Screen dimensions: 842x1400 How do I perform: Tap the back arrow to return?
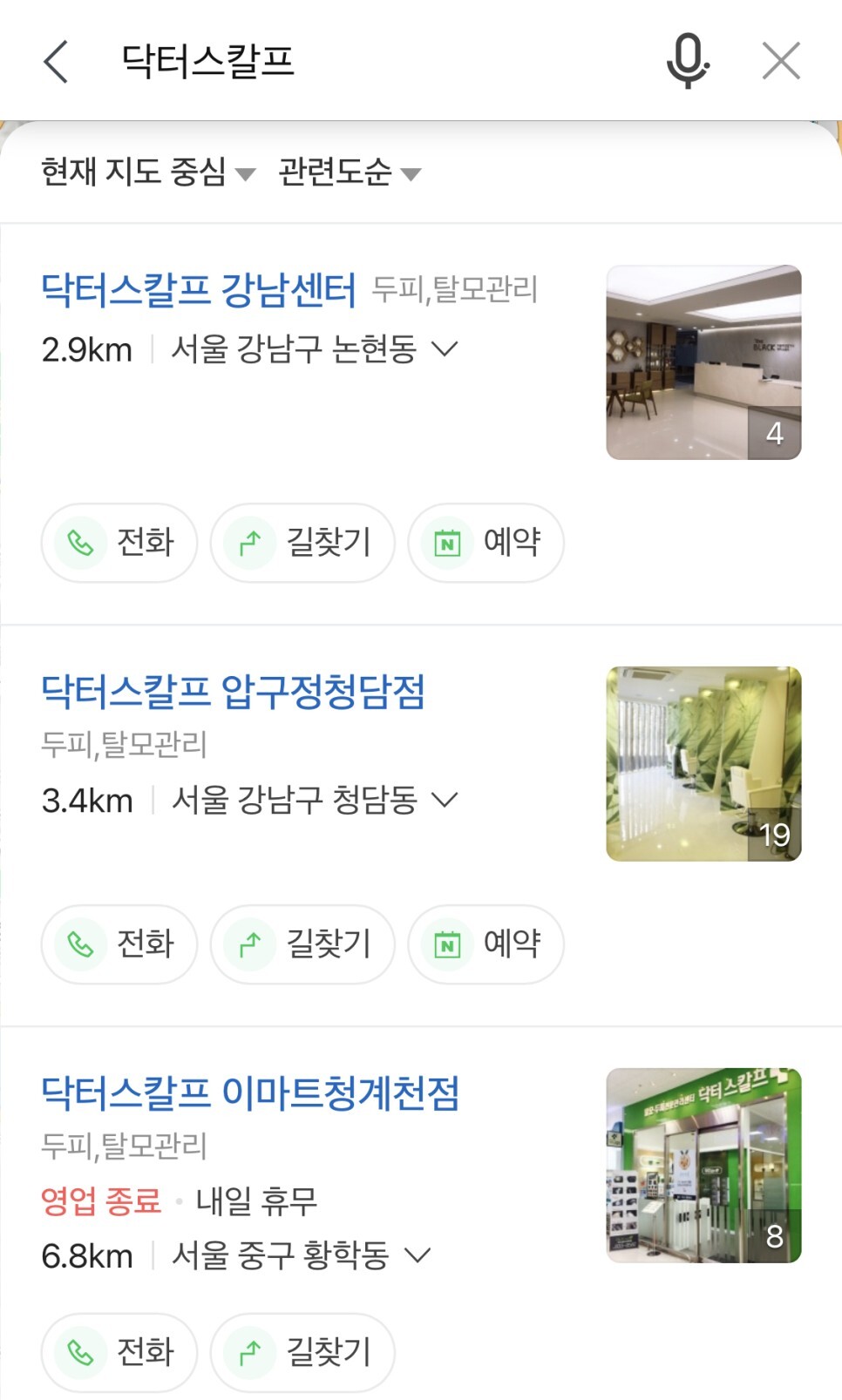tap(56, 59)
